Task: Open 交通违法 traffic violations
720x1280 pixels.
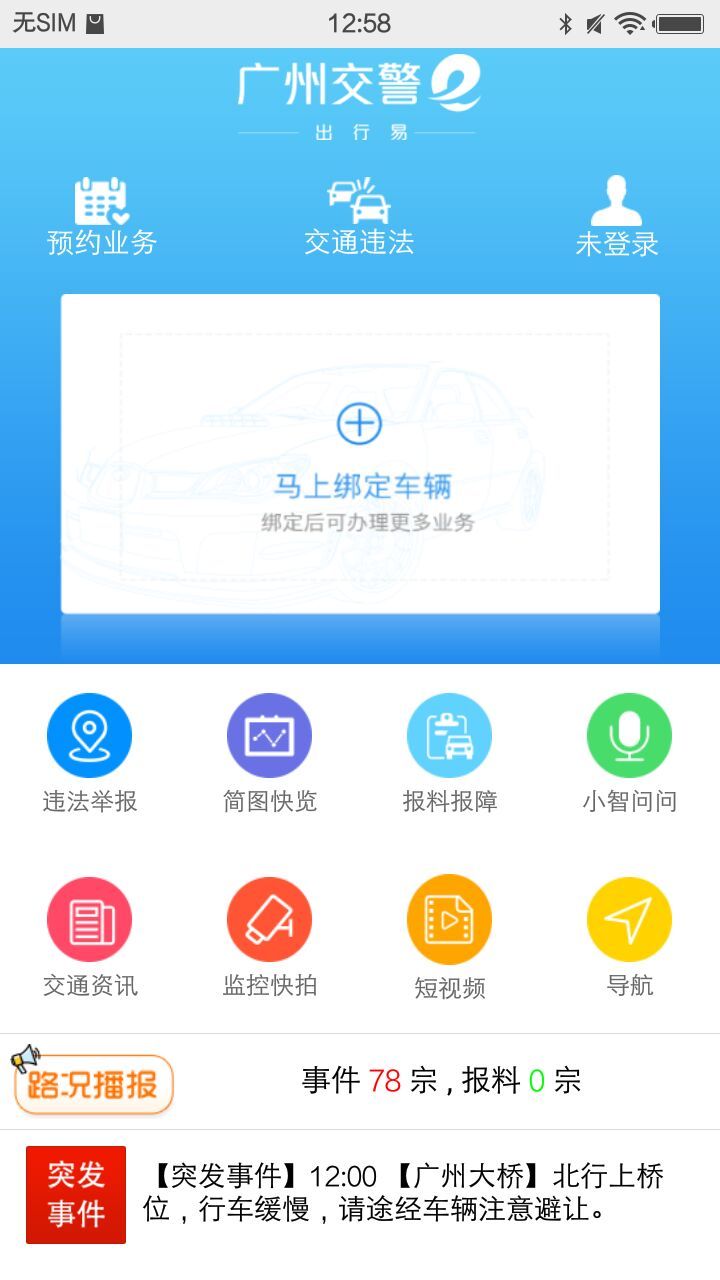Action: (x=359, y=215)
